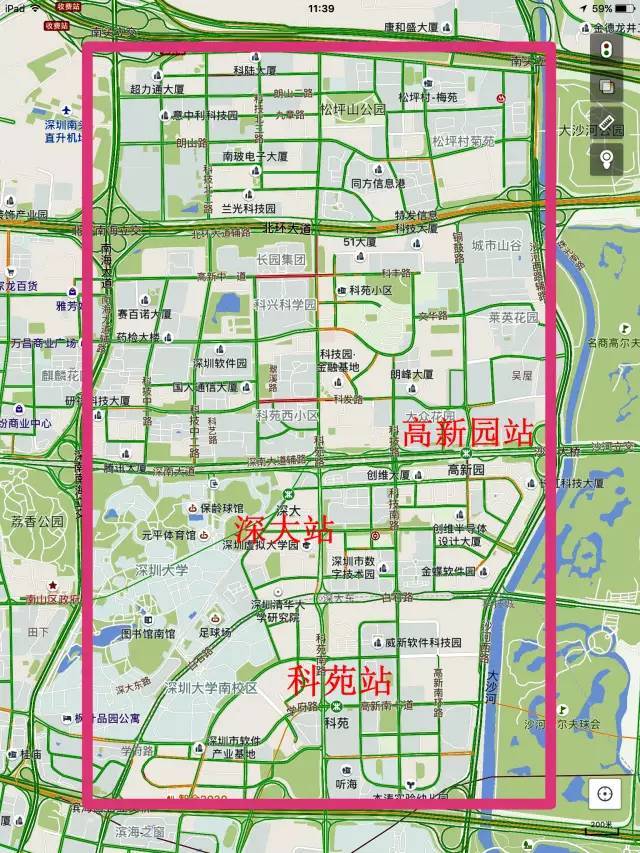Open the map layers menu
The height and width of the screenshot is (853, 640).
tap(605, 87)
